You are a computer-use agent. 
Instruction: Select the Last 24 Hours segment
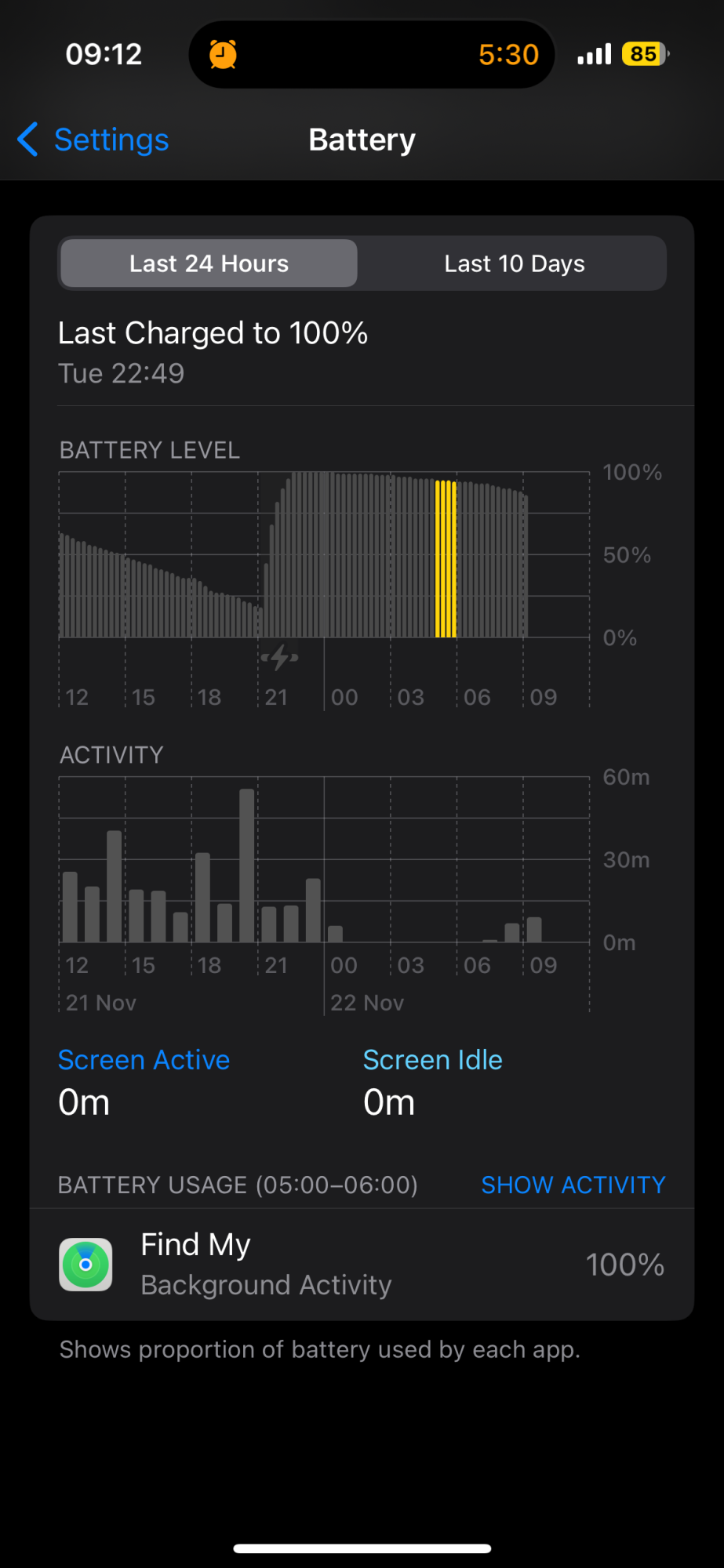(209, 263)
